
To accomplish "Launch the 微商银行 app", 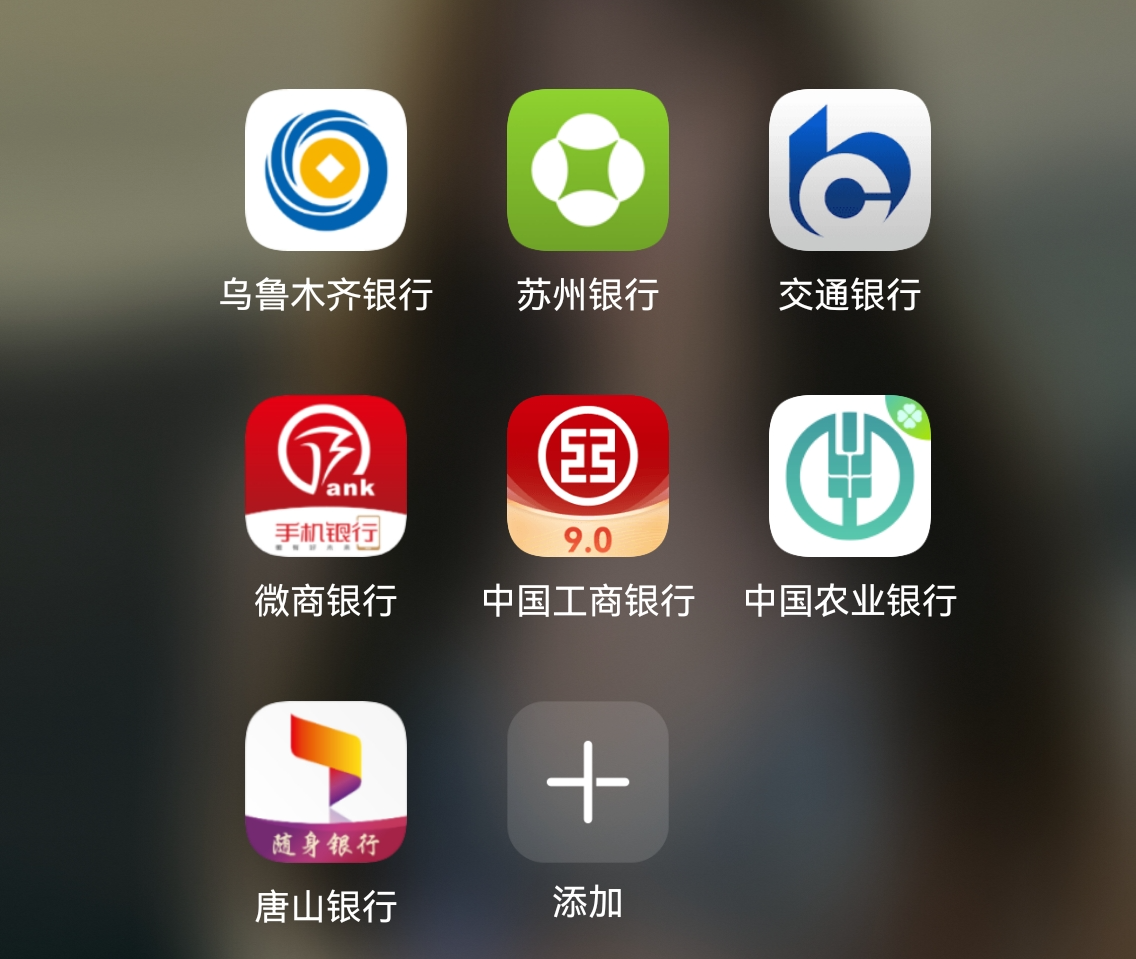I will (x=326, y=476).
